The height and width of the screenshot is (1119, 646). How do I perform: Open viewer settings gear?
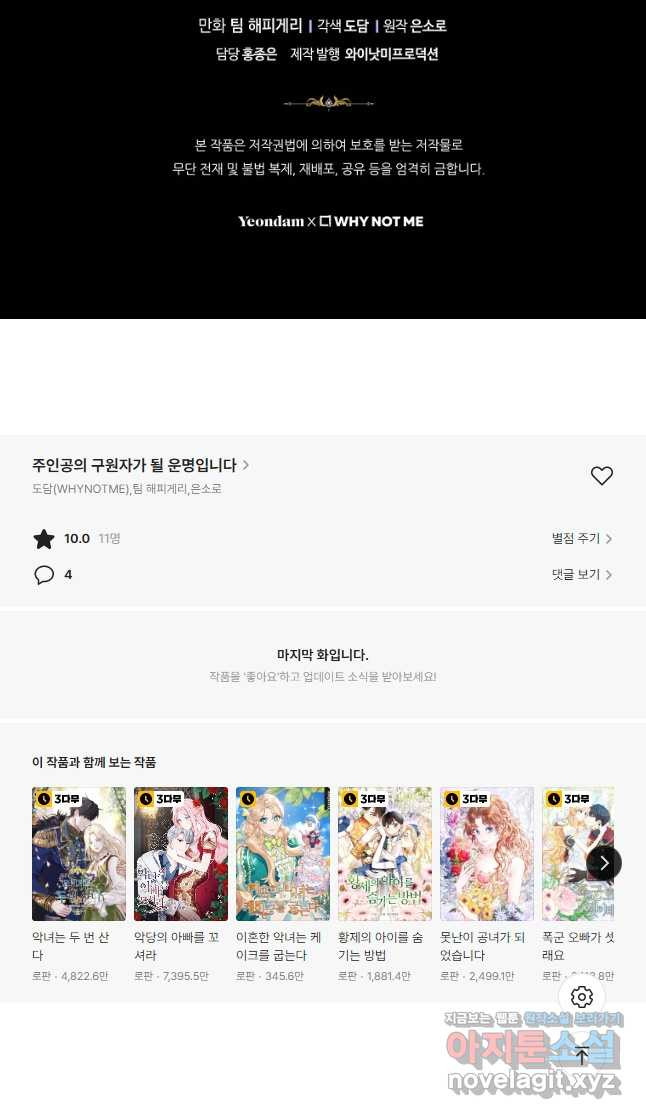(583, 997)
